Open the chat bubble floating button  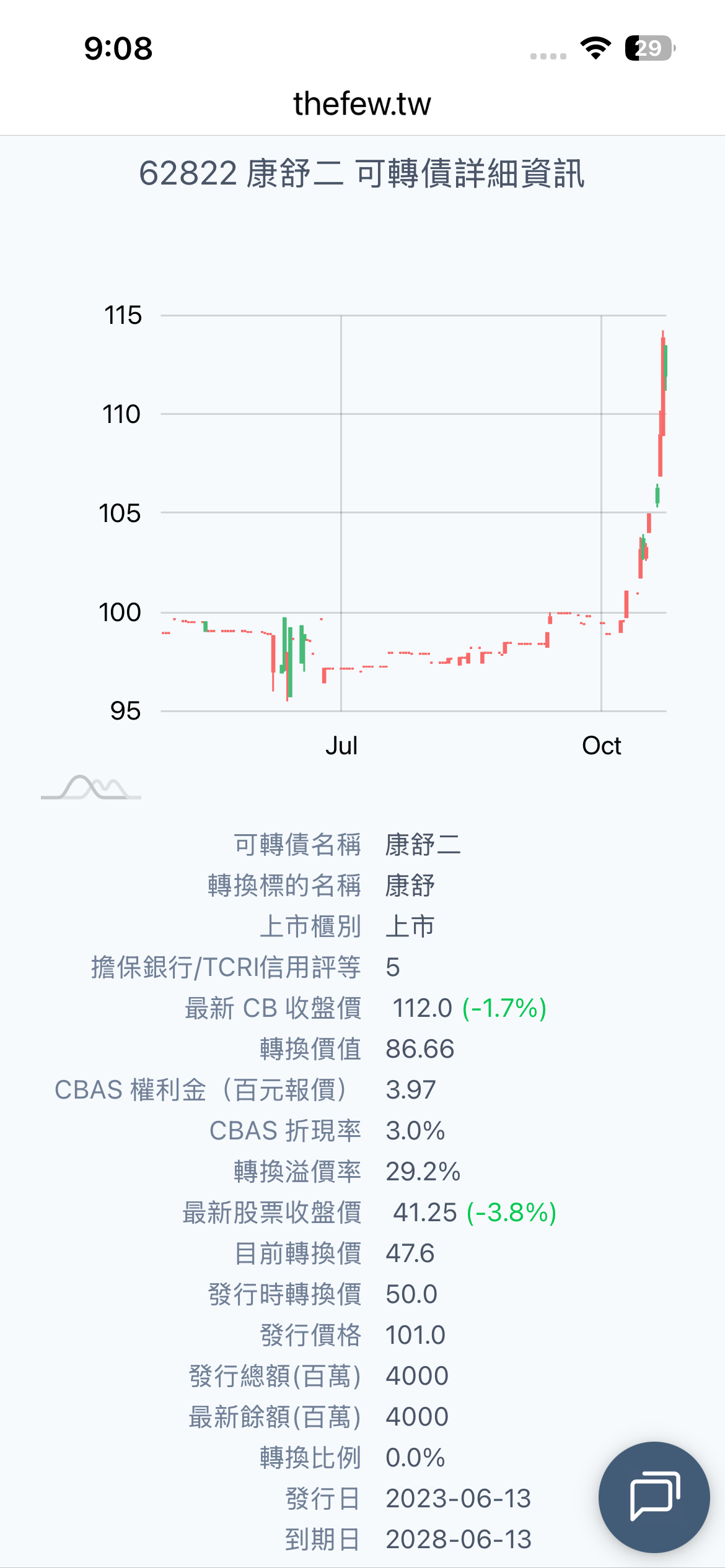[x=654, y=1496]
